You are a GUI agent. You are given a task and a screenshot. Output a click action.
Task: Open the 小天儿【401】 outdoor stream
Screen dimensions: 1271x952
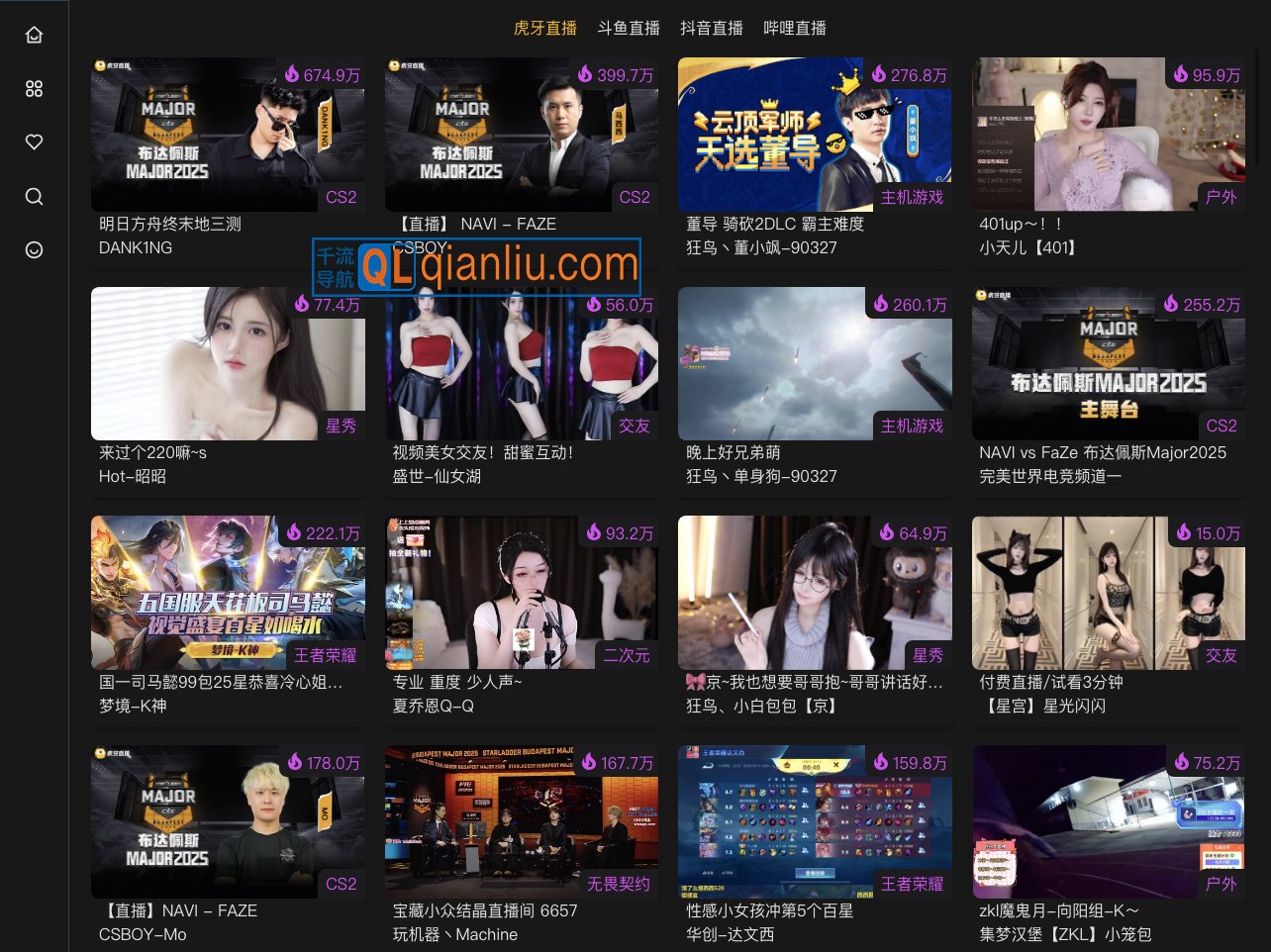coord(1108,135)
